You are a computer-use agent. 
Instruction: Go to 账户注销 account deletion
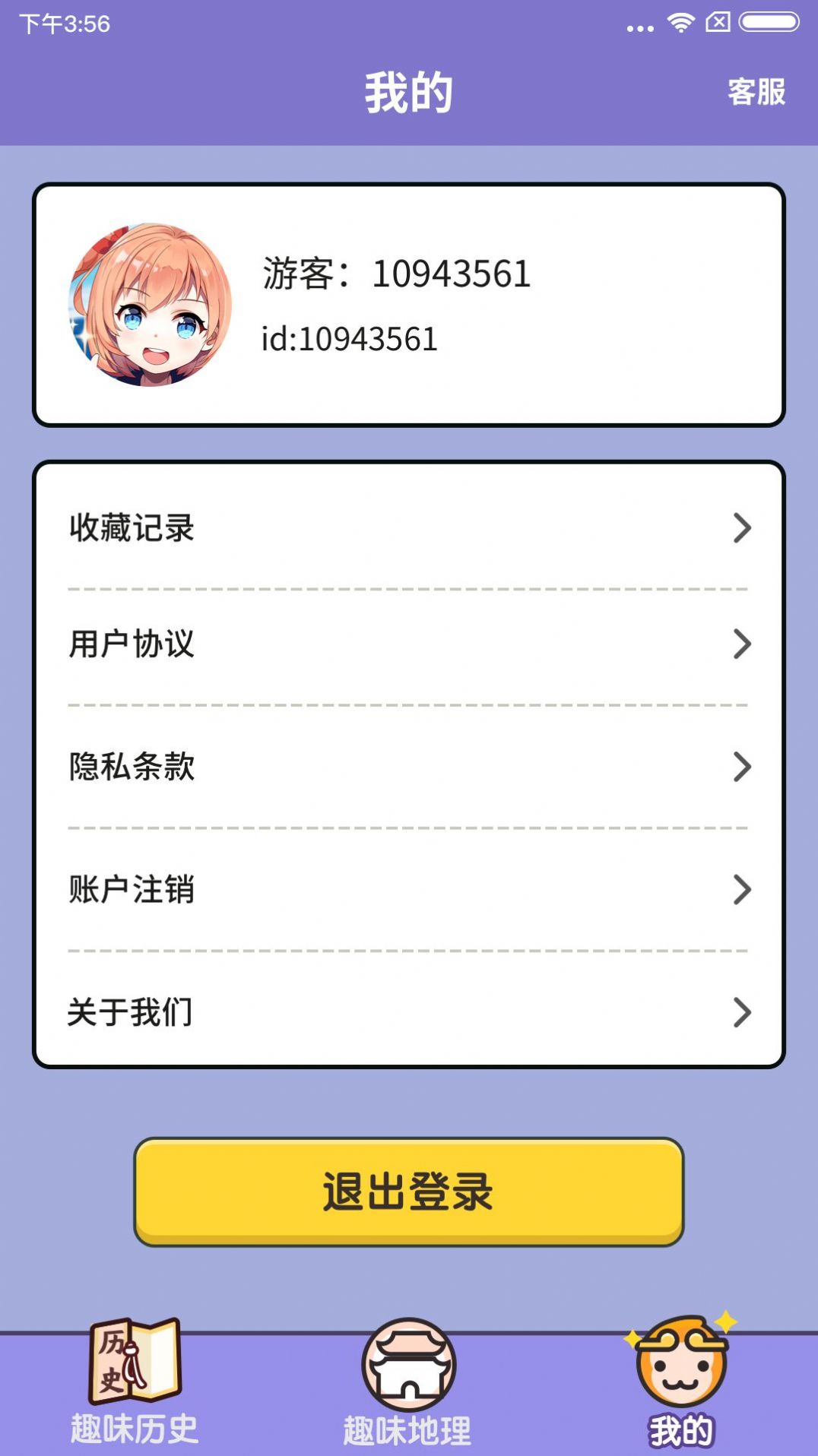(x=408, y=889)
